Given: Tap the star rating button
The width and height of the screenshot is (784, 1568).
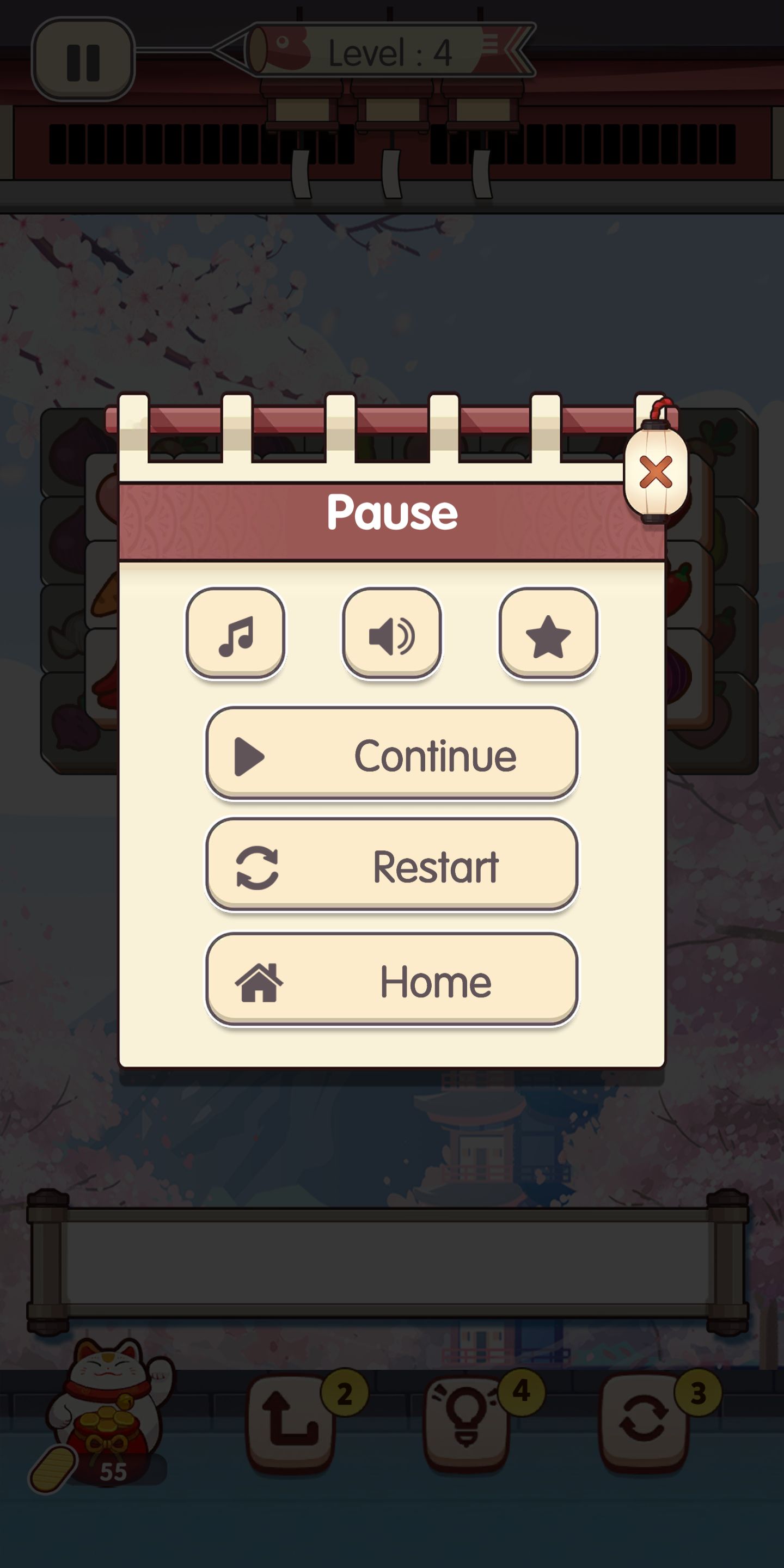Looking at the screenshot, I should [x=548, y=634].
